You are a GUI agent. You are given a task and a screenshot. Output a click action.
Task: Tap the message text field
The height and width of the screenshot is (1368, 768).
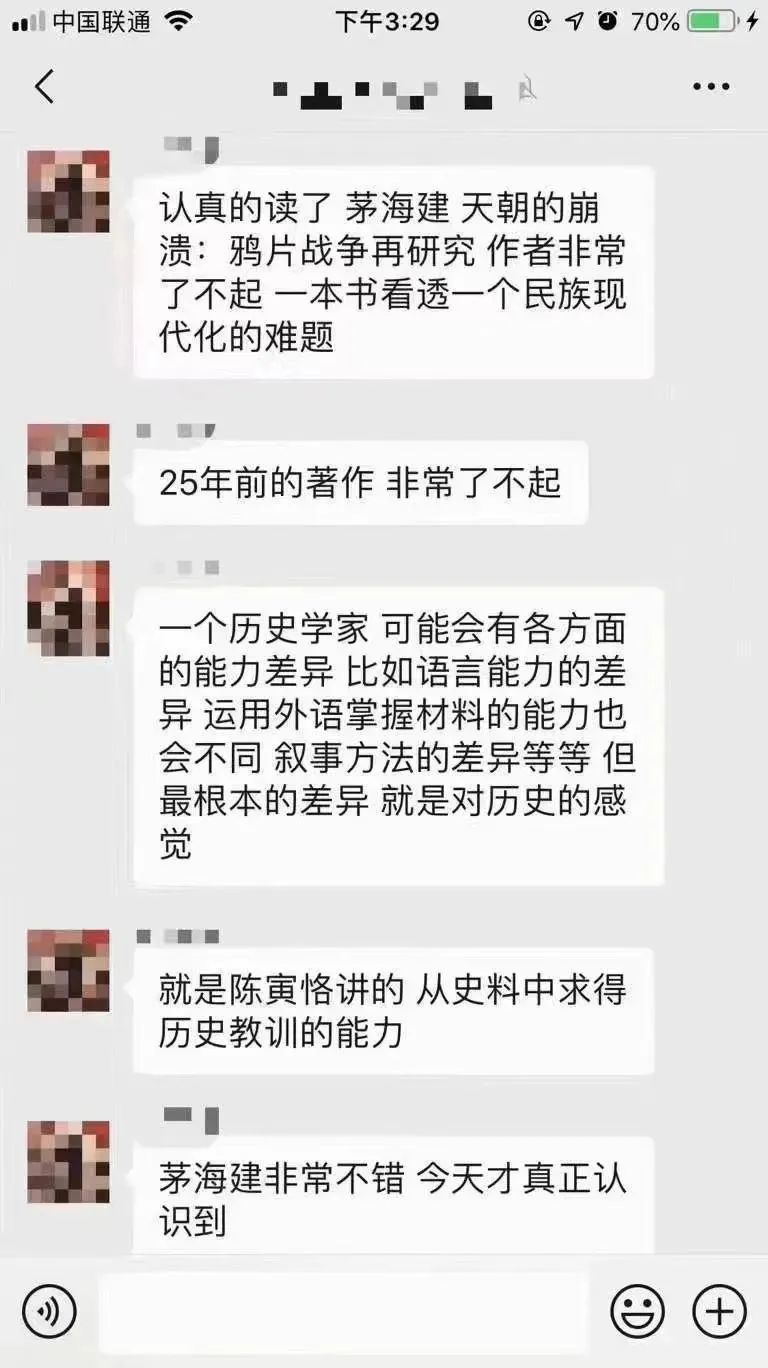coord(343,1311)
